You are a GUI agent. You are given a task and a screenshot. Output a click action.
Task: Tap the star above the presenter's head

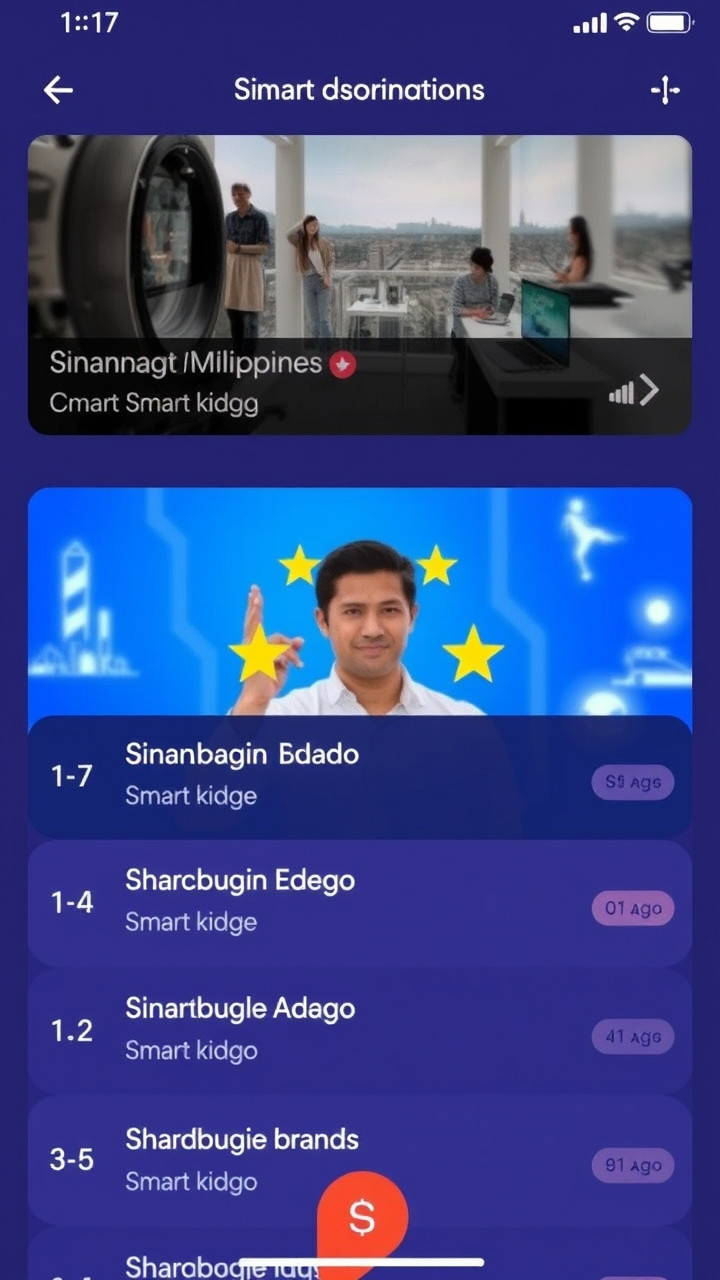[300, 563]
